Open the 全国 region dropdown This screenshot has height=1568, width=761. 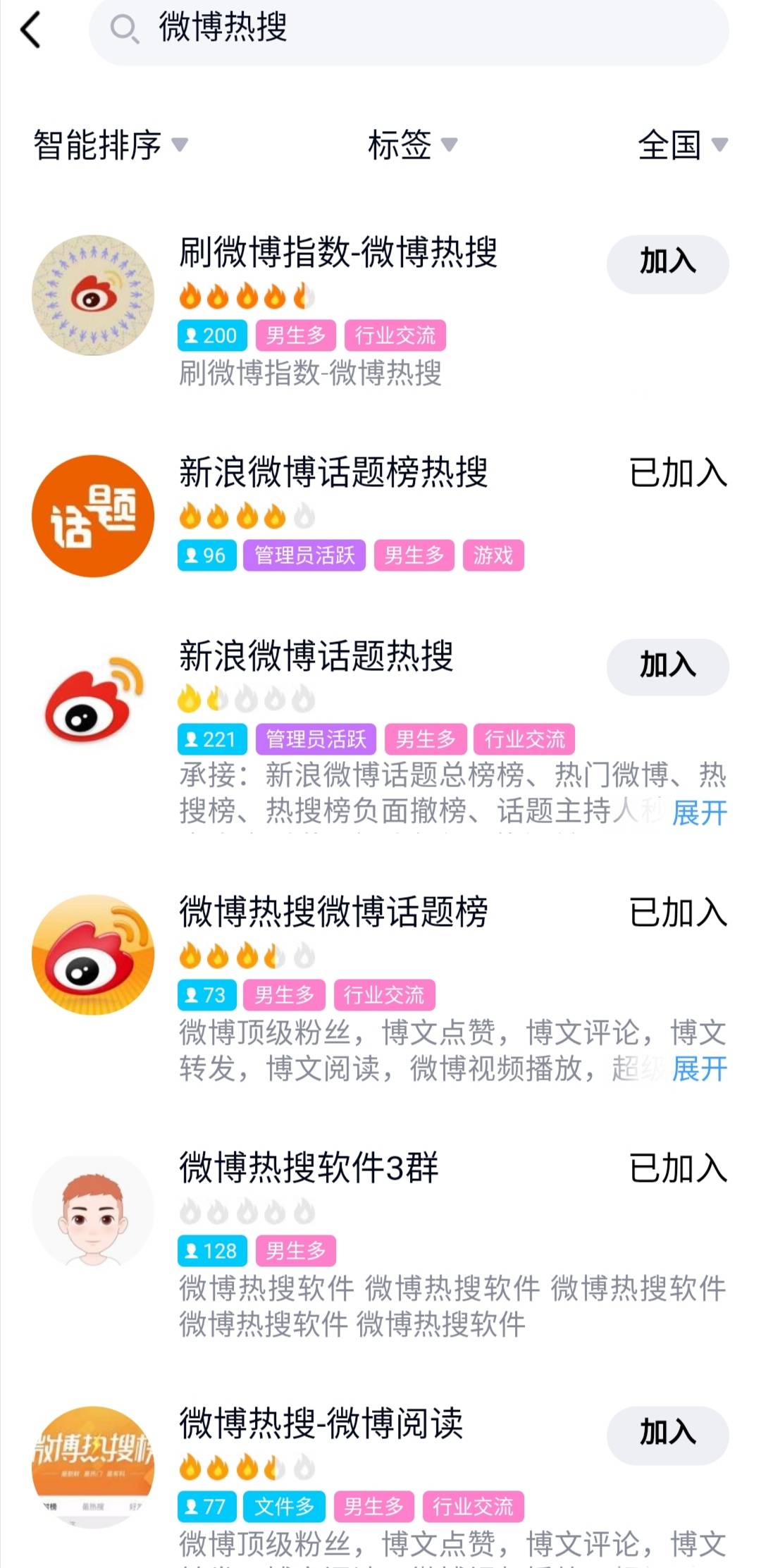click(680, 144)
